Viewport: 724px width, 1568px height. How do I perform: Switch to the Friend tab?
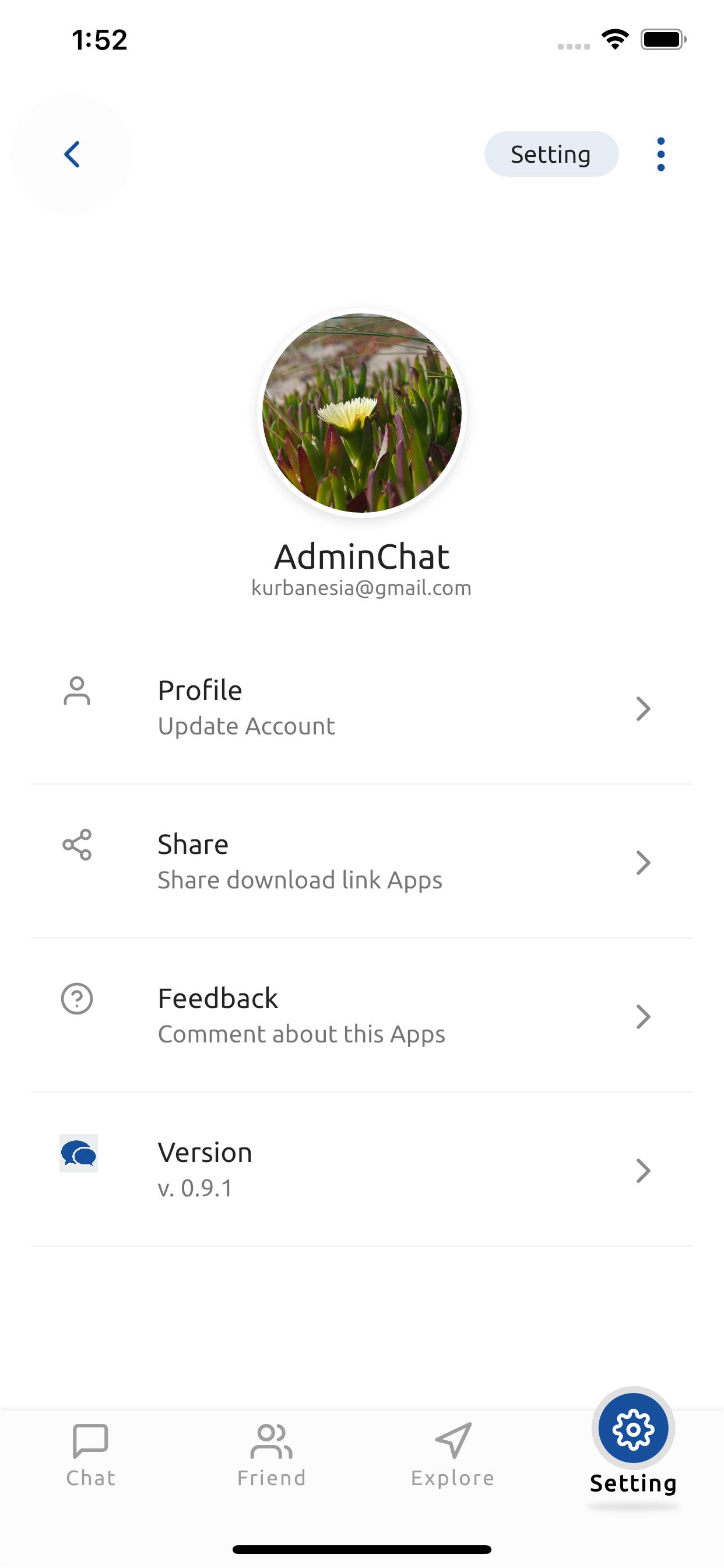271,1455
